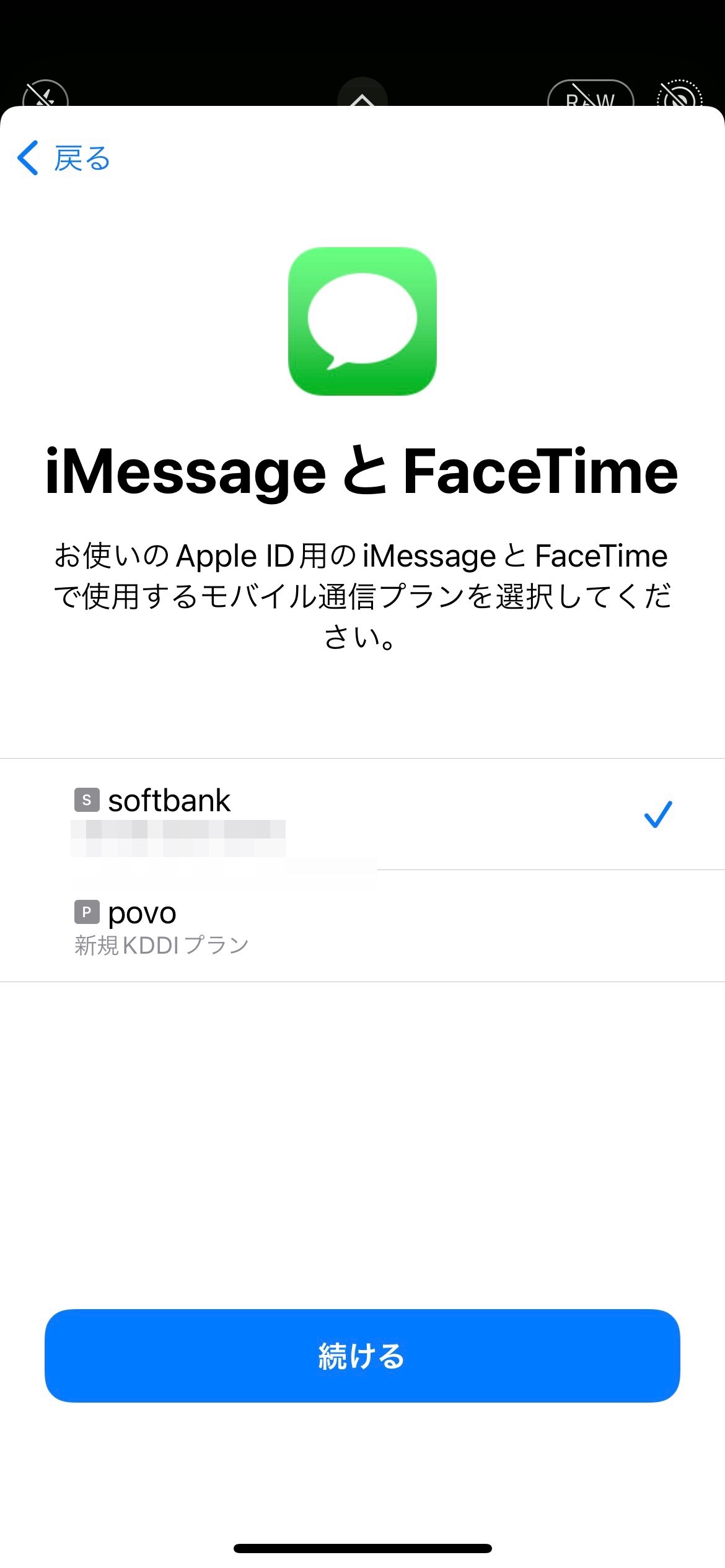Go back with the 戻る button
The image size is (725, 1568).
point(64,159)
